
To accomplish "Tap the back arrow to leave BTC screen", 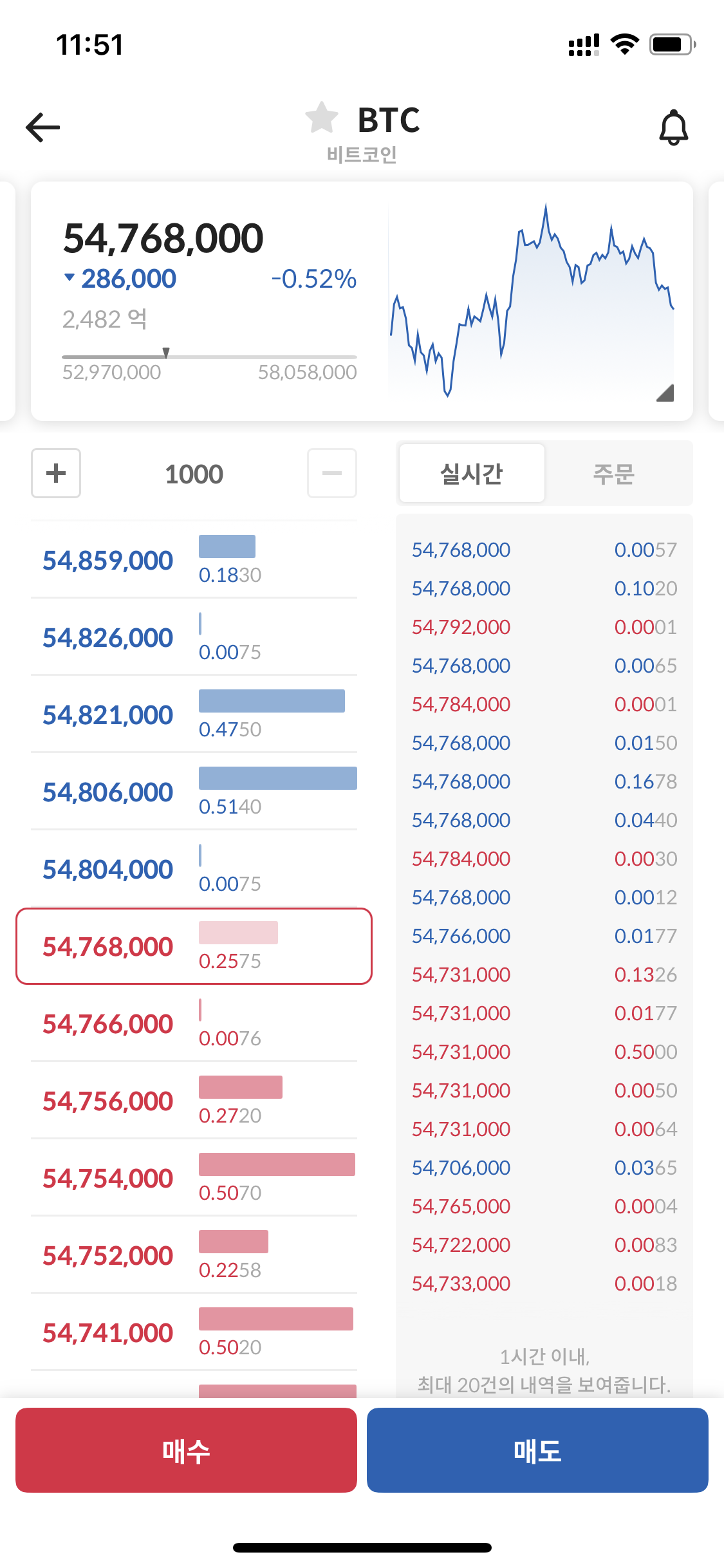I will [42, 126].
